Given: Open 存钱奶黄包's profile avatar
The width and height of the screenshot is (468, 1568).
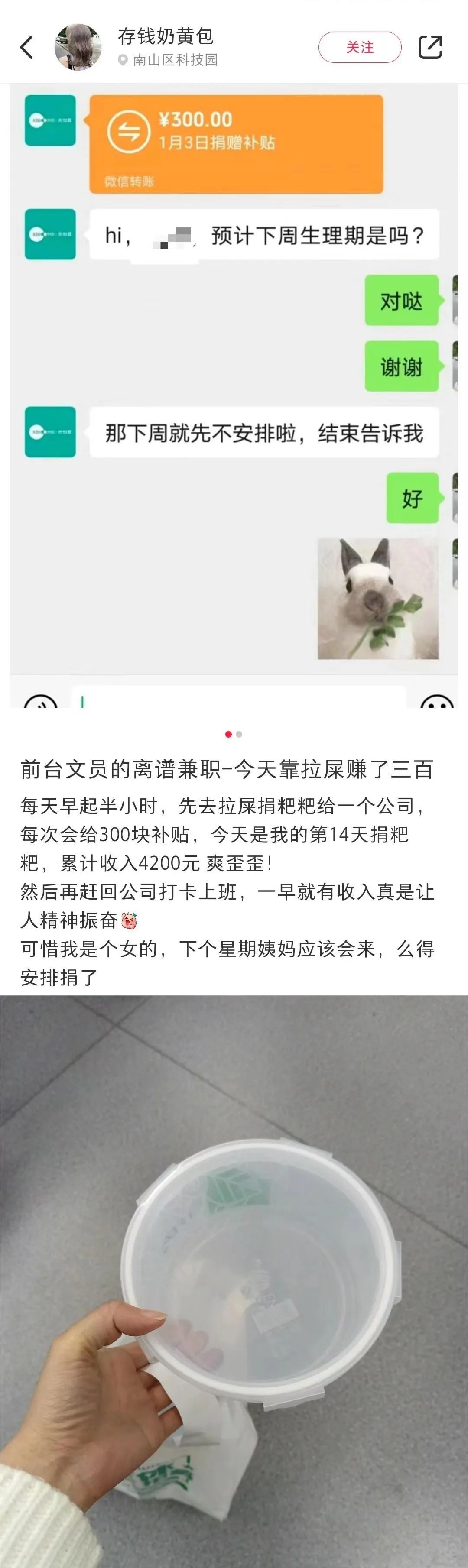Looking at the screenshot, I should (x=78, y=47).
